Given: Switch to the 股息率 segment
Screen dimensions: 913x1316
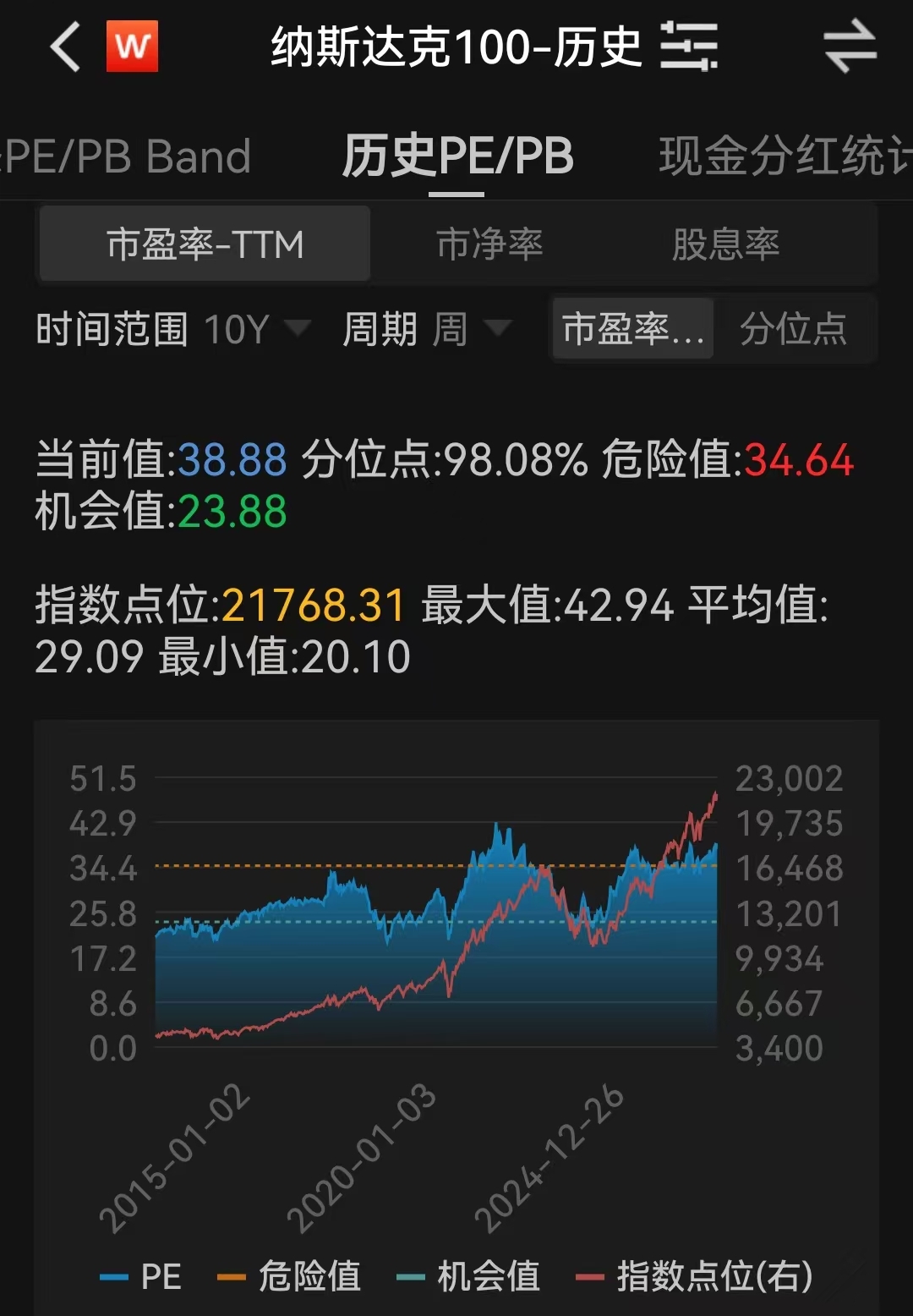Looking at the screenshot, I should (725, 244).
